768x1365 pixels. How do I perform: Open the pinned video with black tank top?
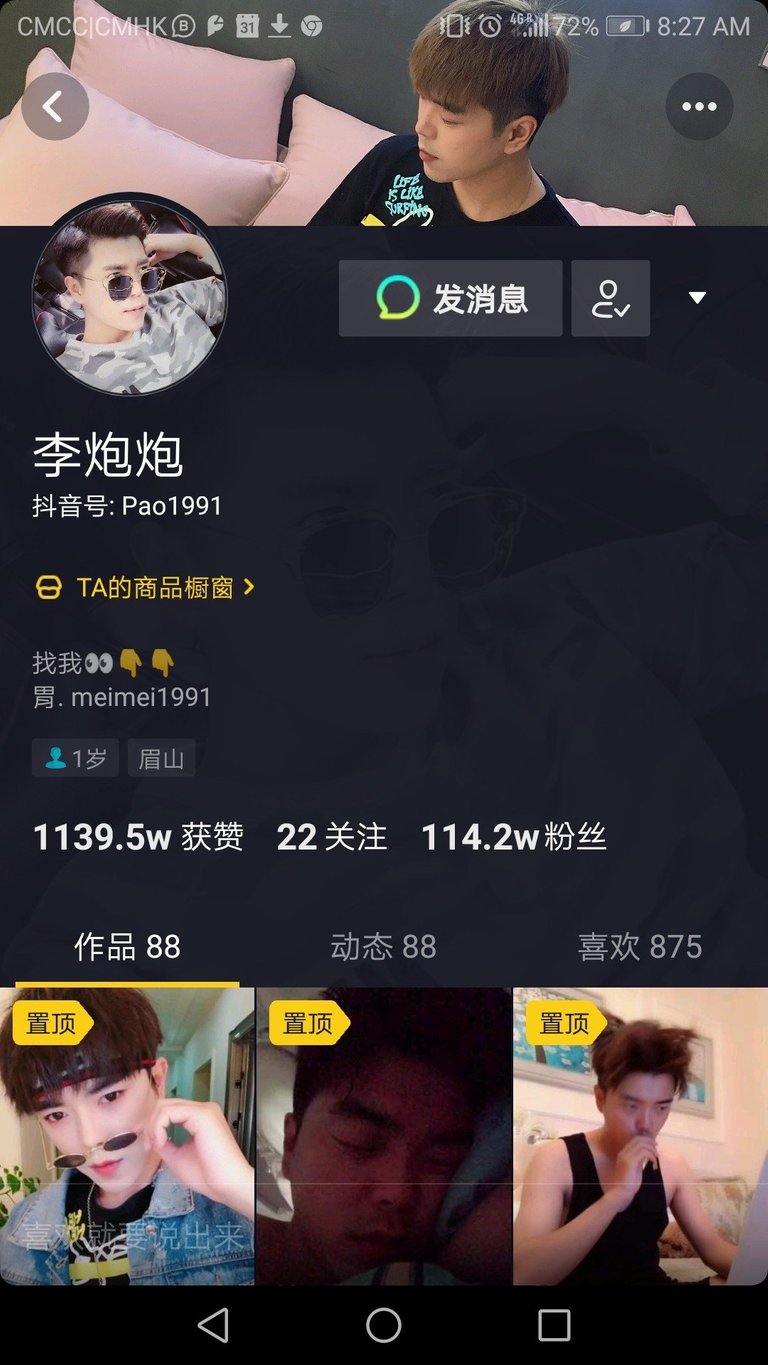[x=641, y=1136]
